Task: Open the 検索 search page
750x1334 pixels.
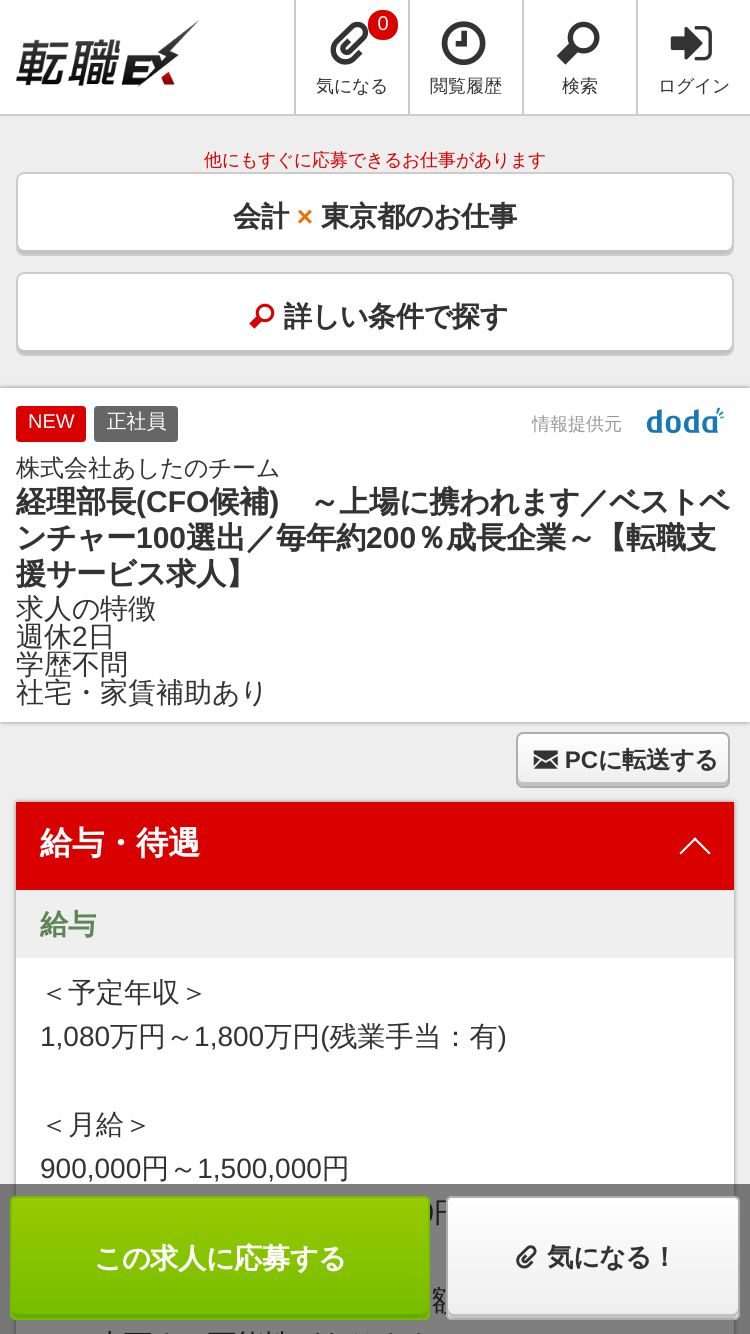Action: [580, 58]
